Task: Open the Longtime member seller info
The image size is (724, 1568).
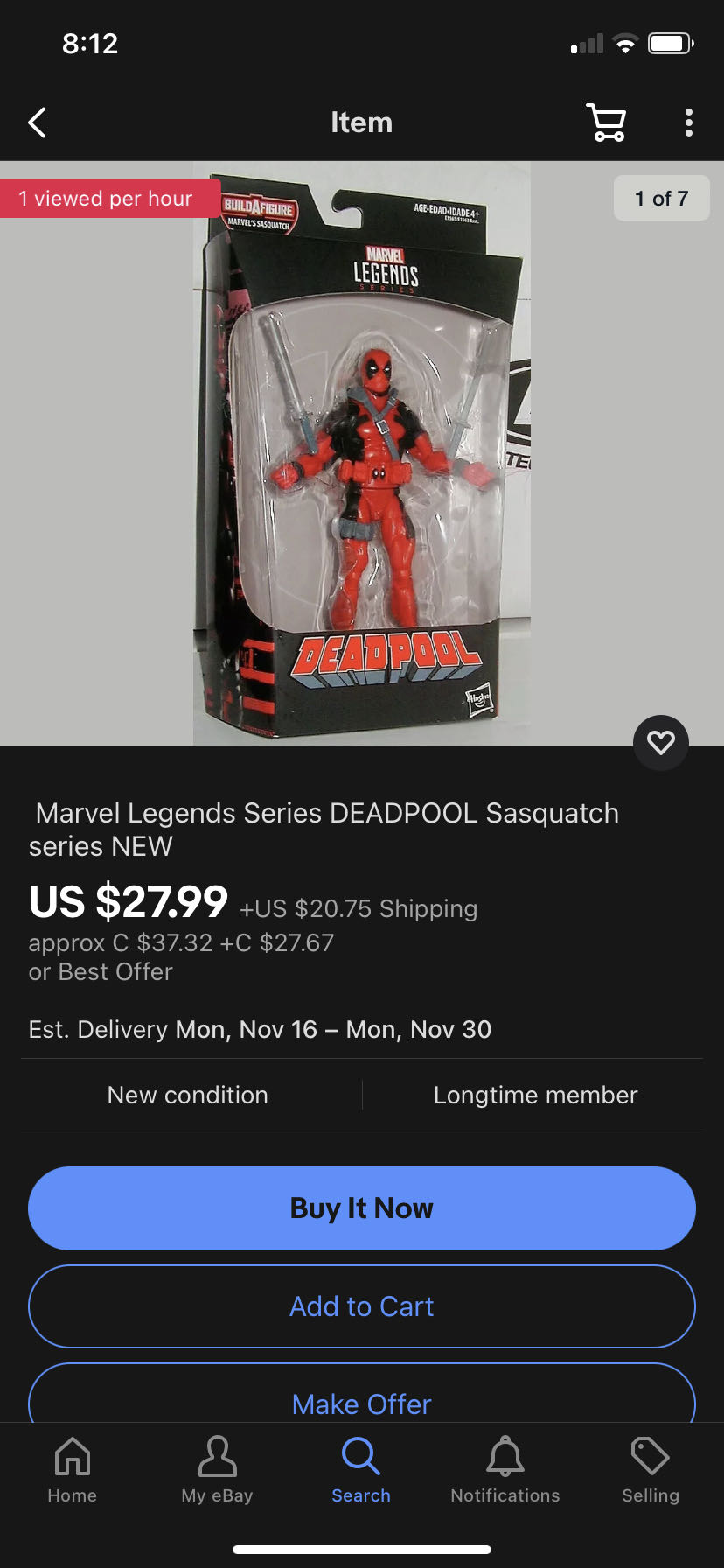Action: coord(535,1095)
